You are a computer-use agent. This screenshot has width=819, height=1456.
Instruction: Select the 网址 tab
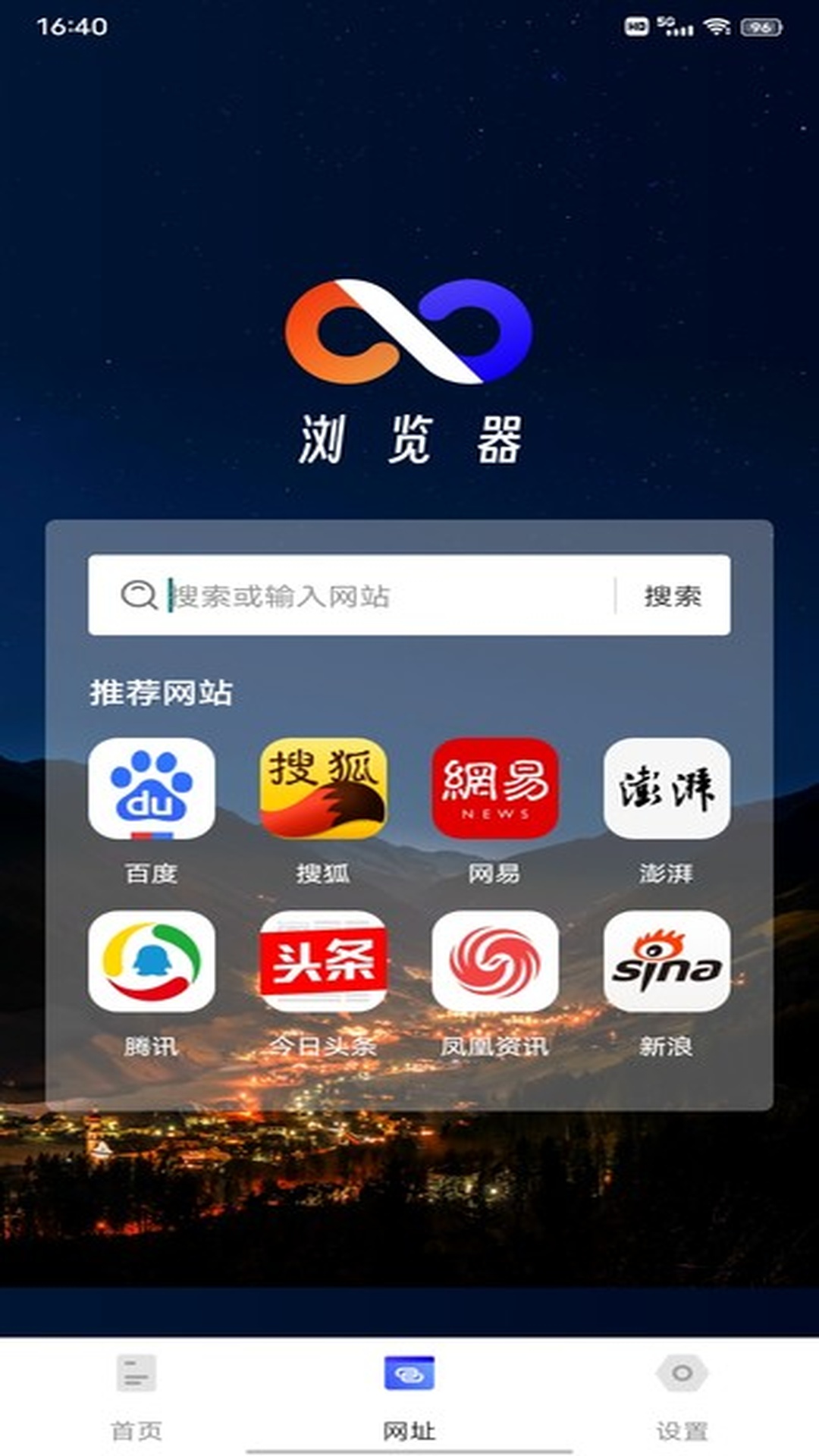point(409,1397)
